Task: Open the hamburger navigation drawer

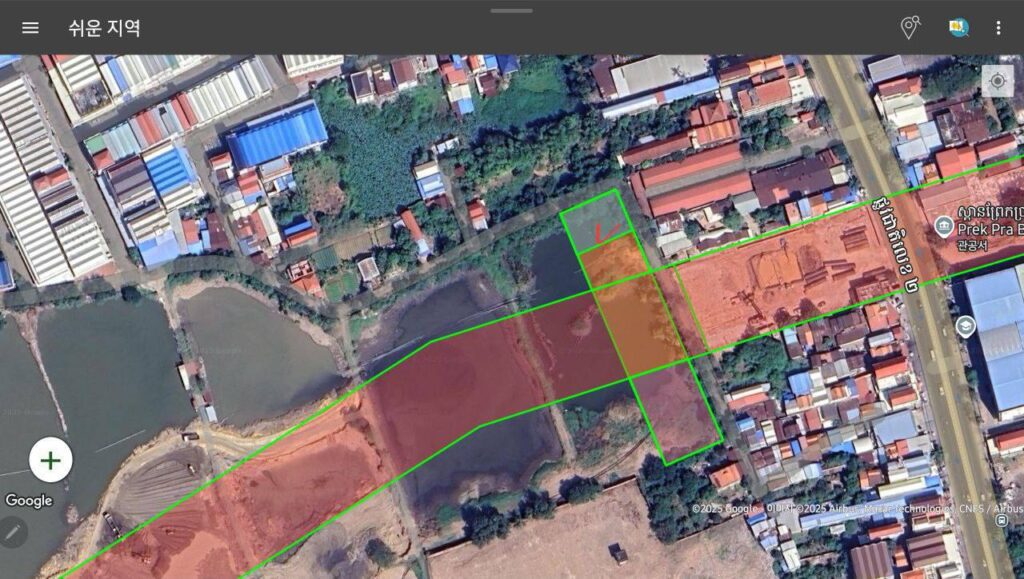Action: [30, 28]
